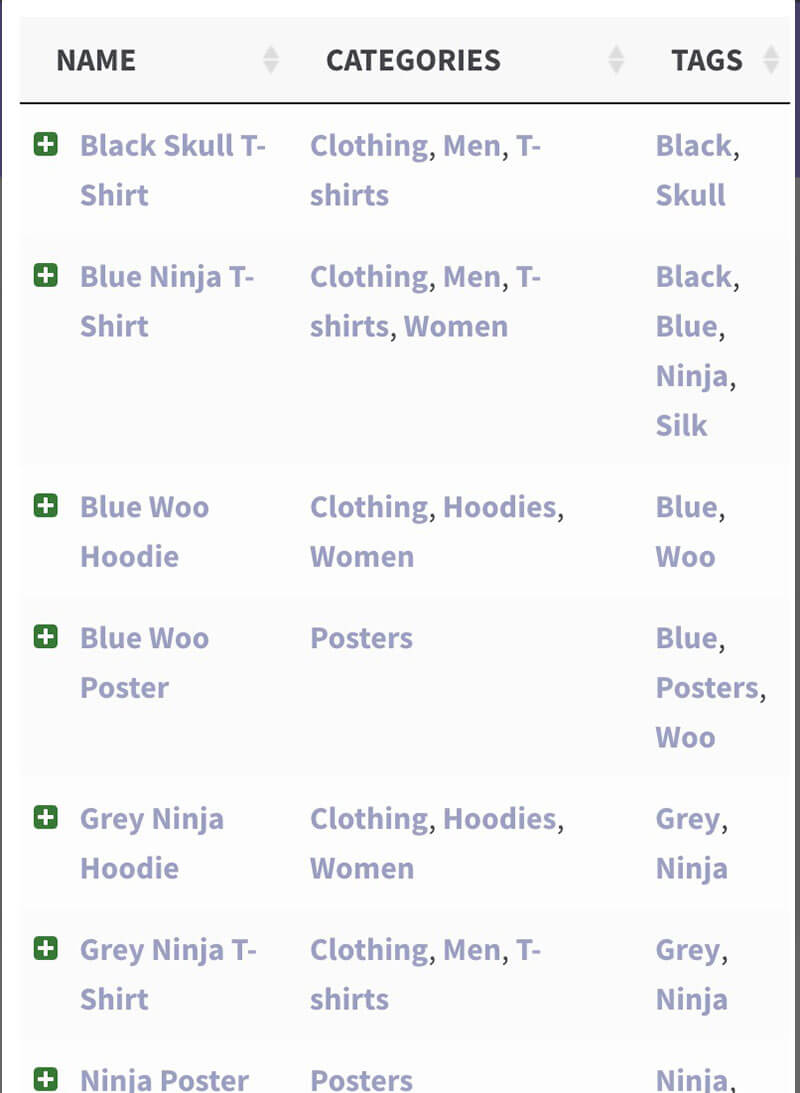Filter by the Skull tag link
Viewport: 800px width, 1093px height.
pyautogui.click(x=690, y=195)
